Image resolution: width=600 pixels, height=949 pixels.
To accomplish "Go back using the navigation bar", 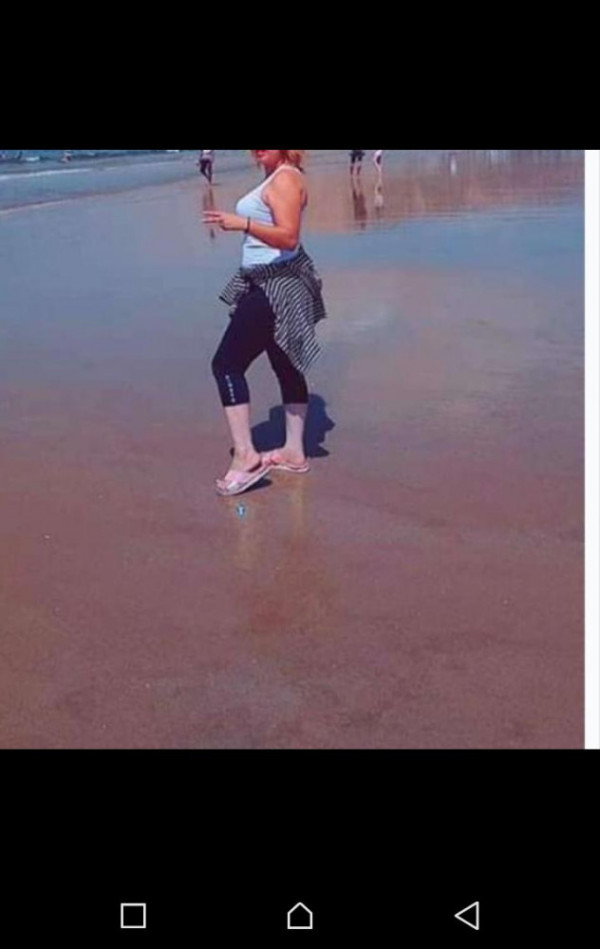I will point(467,915).
